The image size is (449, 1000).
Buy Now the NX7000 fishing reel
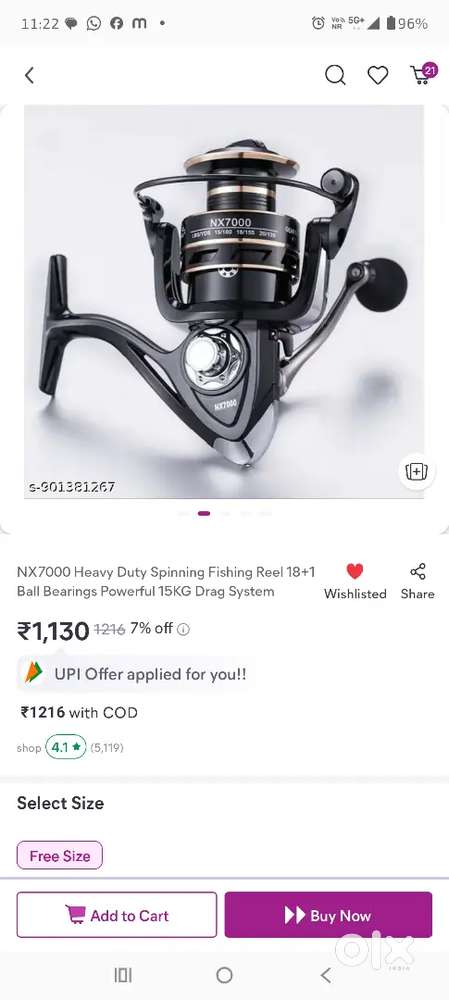328,915
